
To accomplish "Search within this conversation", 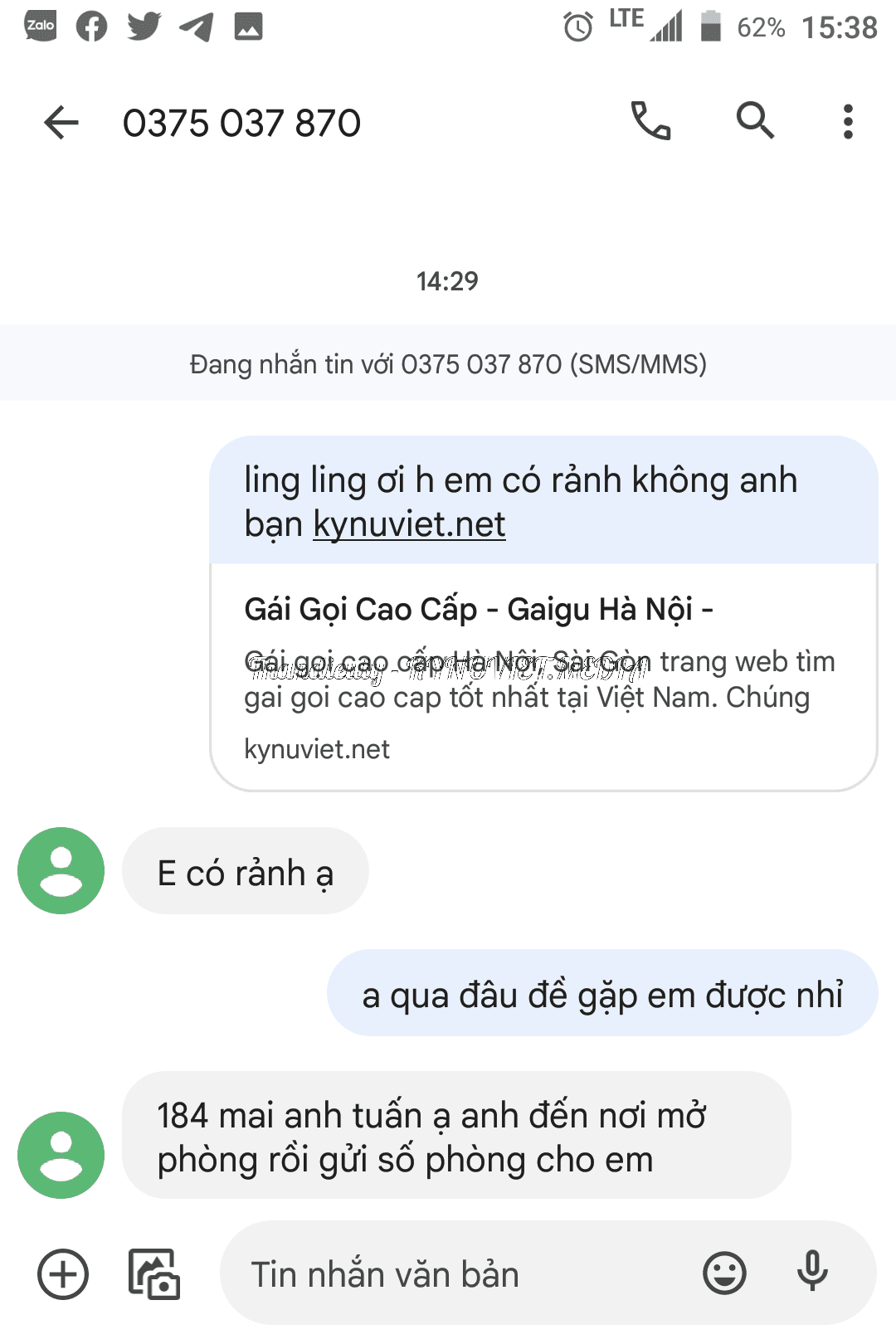I will [755, 122].
